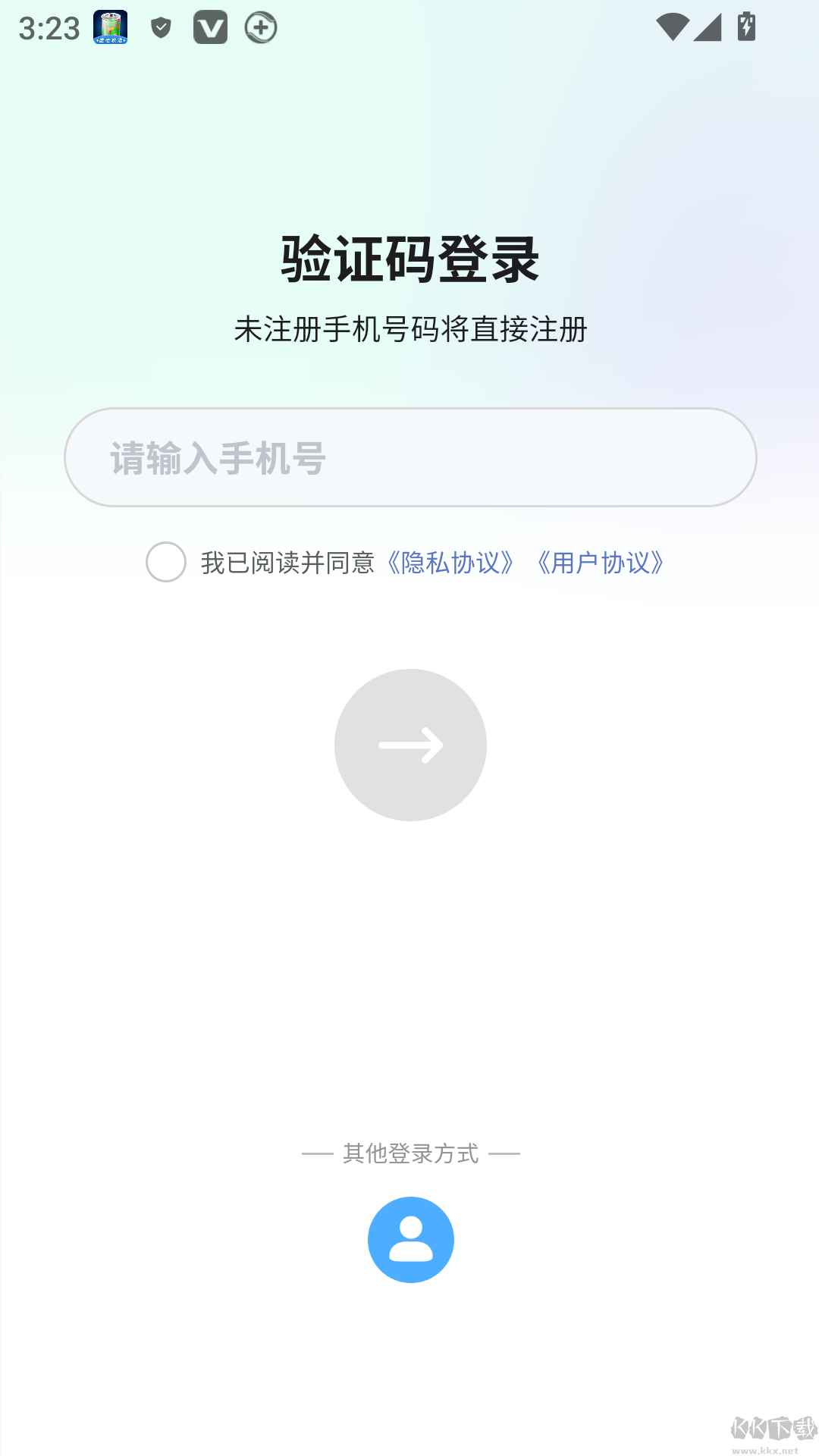
Task: Click the 未注册手机号码将直接注册 subtitle
Action: pyautogui.click(x=409, y=329)
